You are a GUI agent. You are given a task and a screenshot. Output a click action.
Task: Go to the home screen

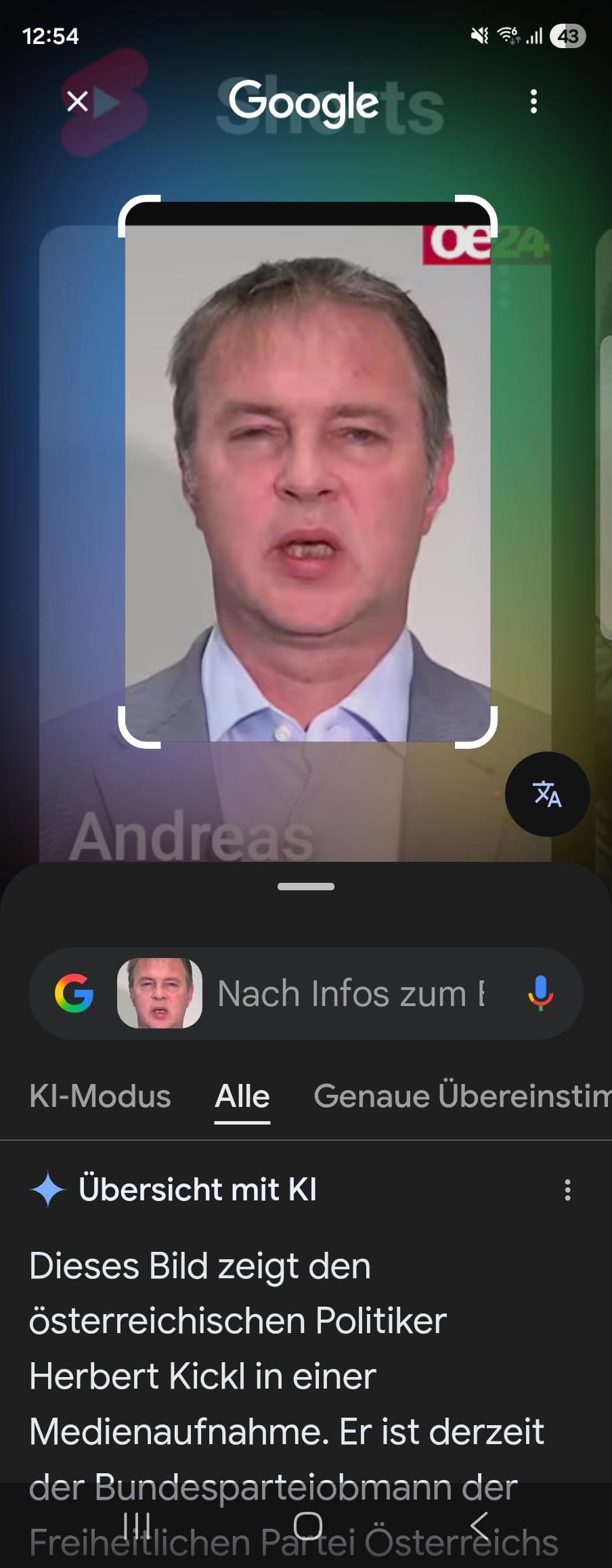point(307,1527)
